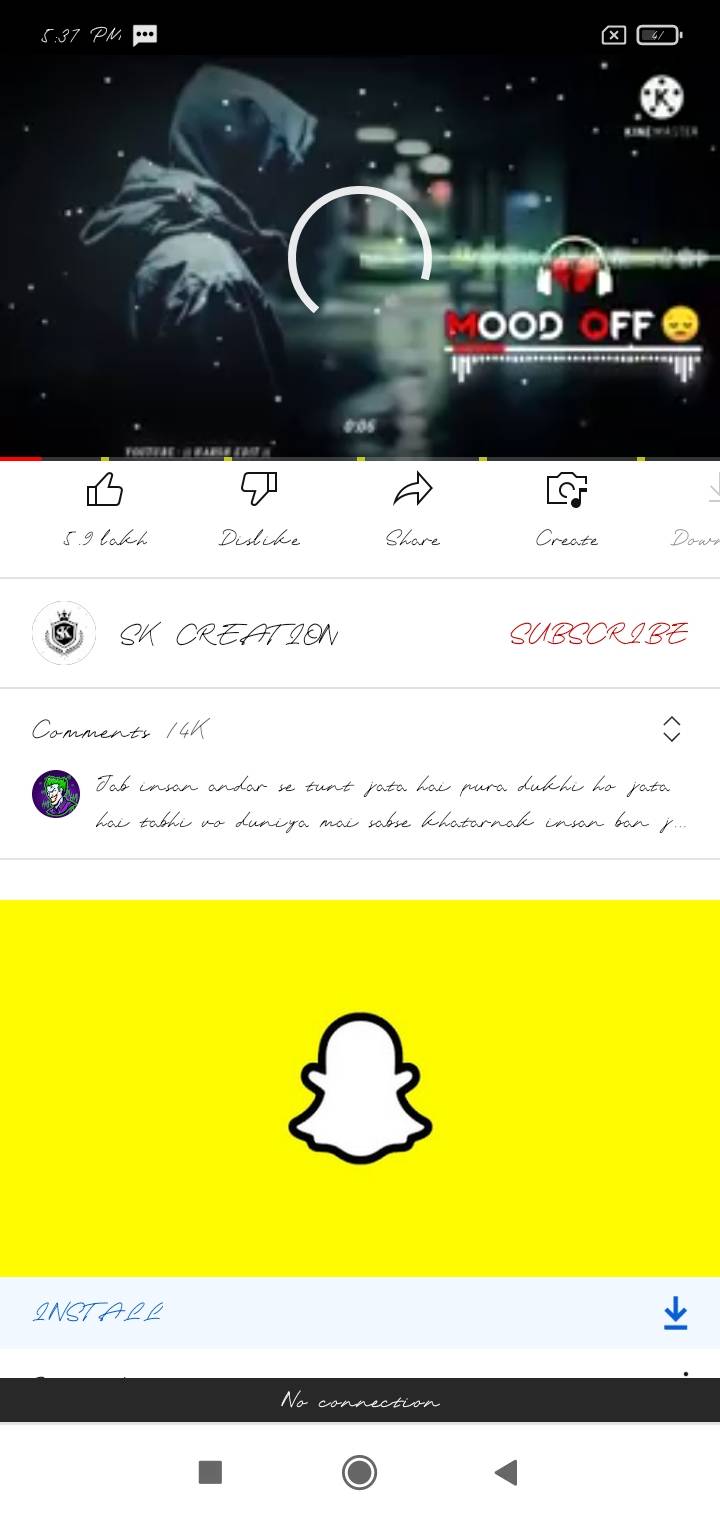Open the Snapchat ad banner
The image size is (720, 1520).
[x=360, y=1088]
